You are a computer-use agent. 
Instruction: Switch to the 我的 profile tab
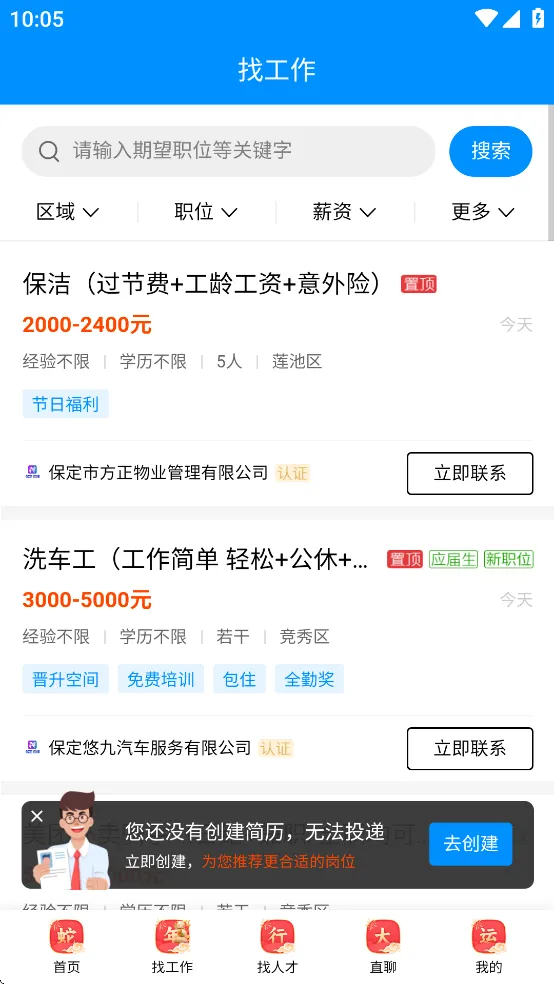pyautogui.click(x=488, y=947)
